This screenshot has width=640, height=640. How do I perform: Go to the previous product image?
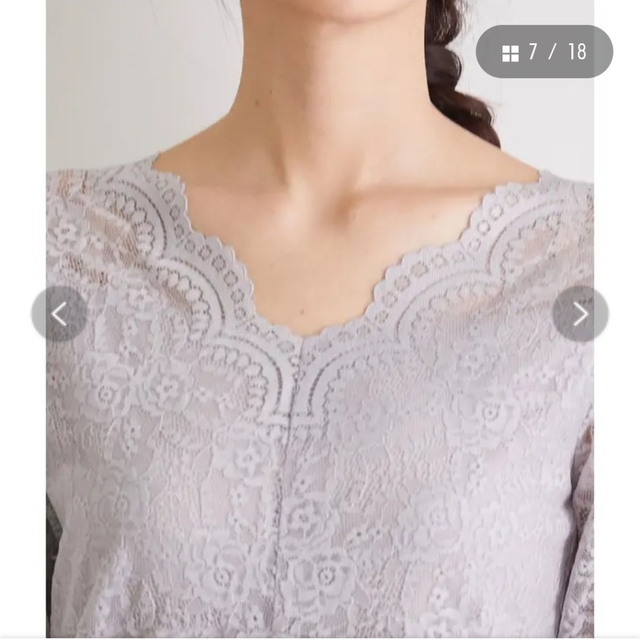(x=59, y=314)
